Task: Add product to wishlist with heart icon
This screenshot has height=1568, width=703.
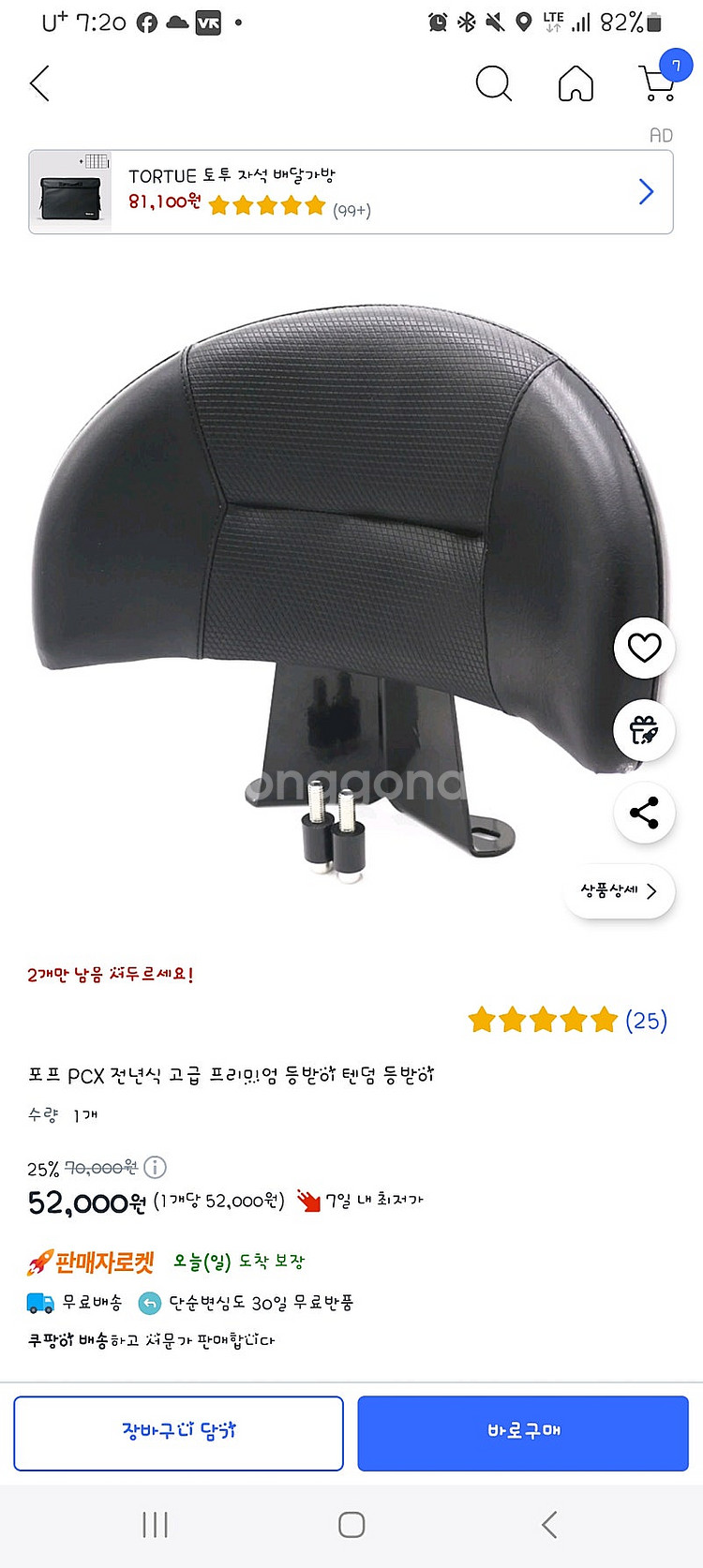Action: point(644,648)
